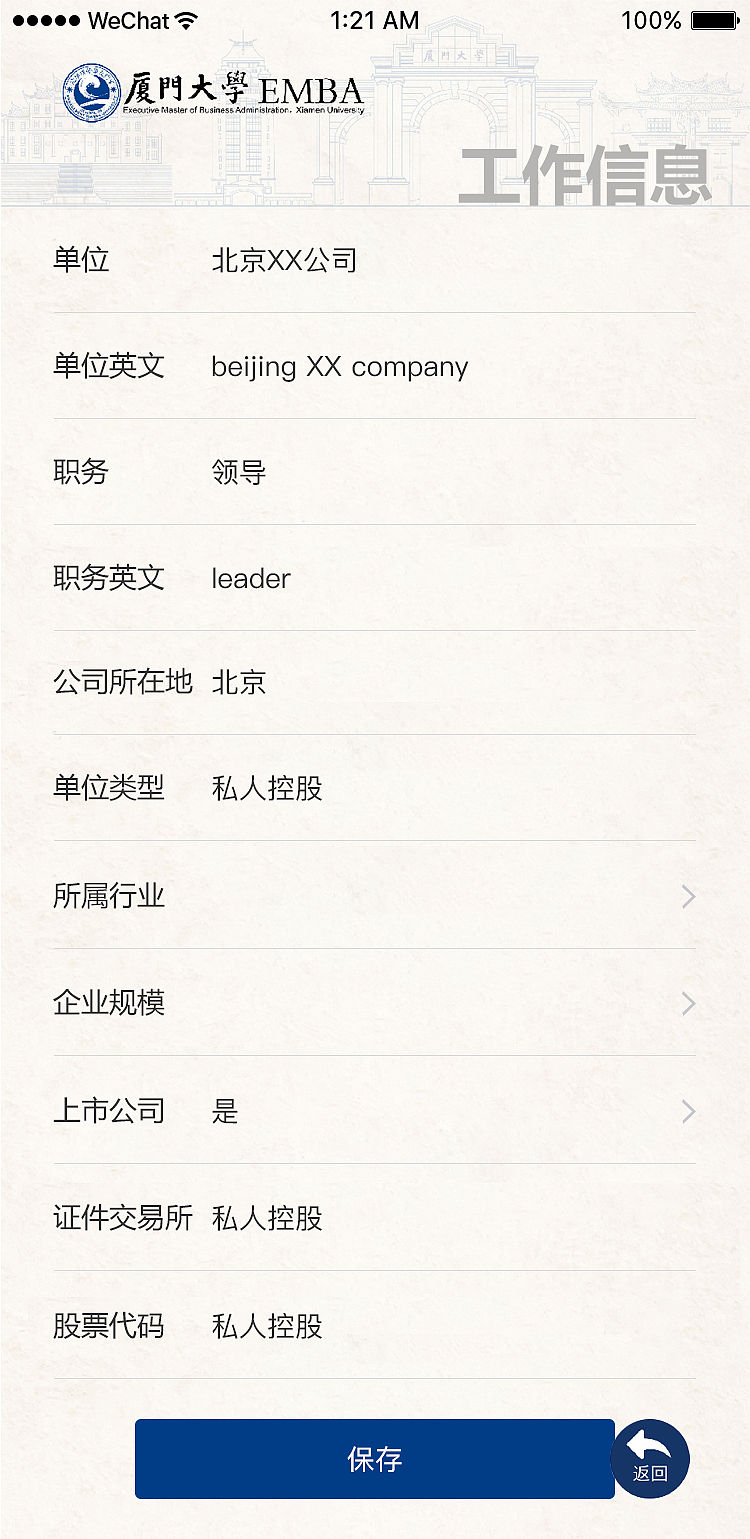
Task: Tap the WiFi signal icon
Action: coord(185,18)
